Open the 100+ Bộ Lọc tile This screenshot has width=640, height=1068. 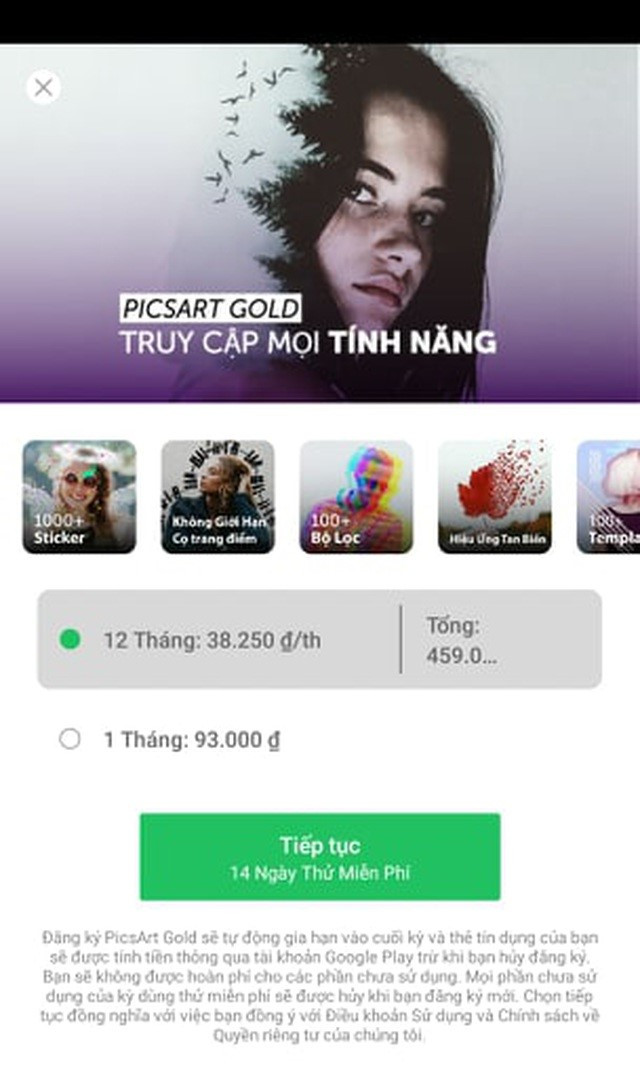[356, 497]
